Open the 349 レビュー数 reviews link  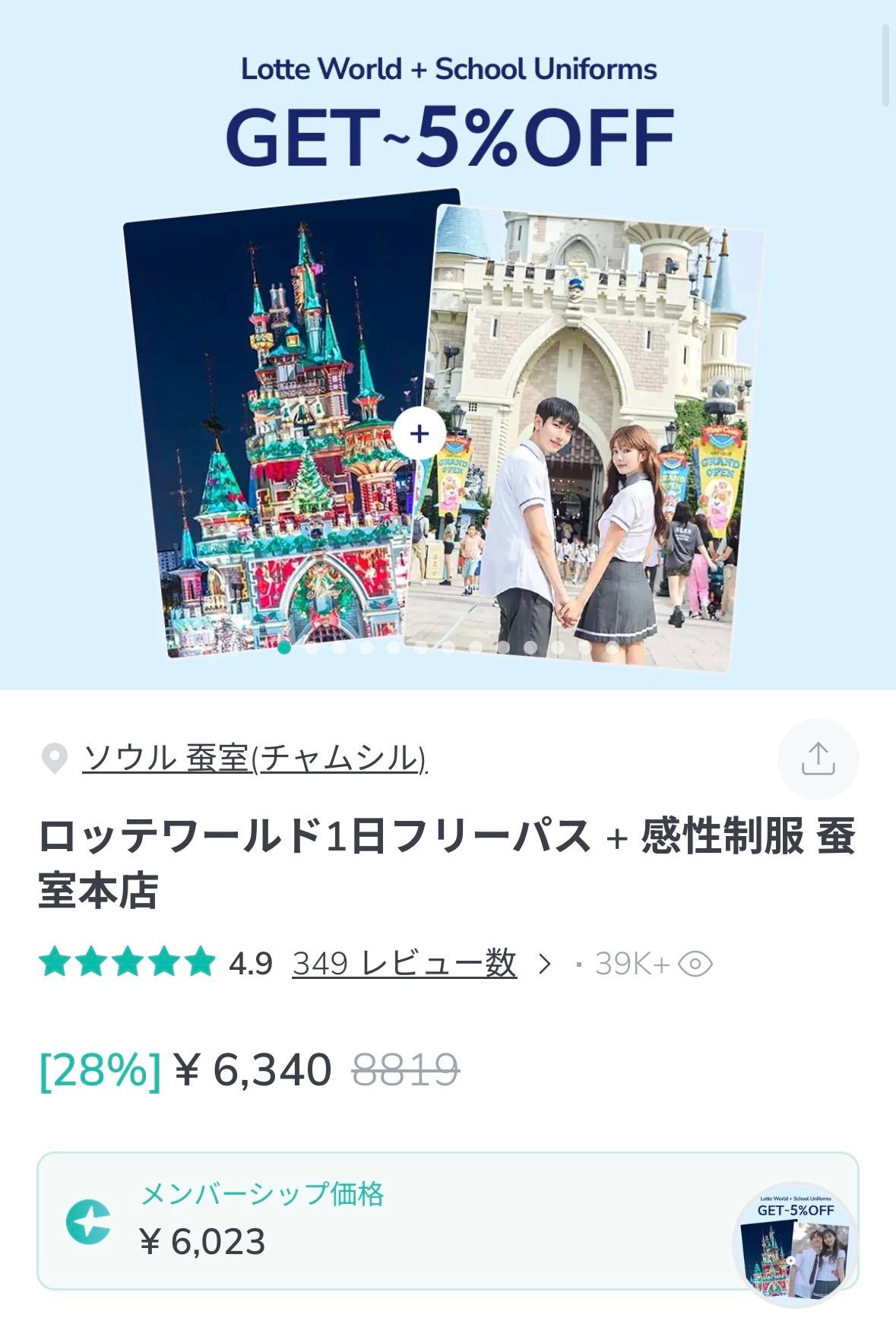click(x=404, y=964)
